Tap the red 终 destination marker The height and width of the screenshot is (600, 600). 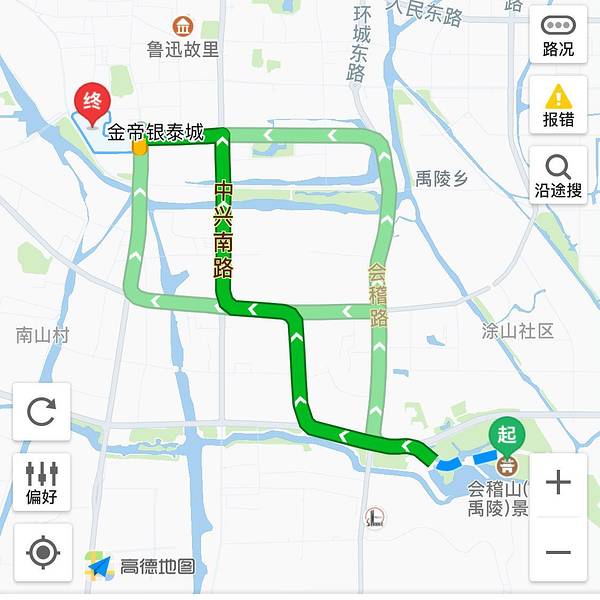(92, 103)
